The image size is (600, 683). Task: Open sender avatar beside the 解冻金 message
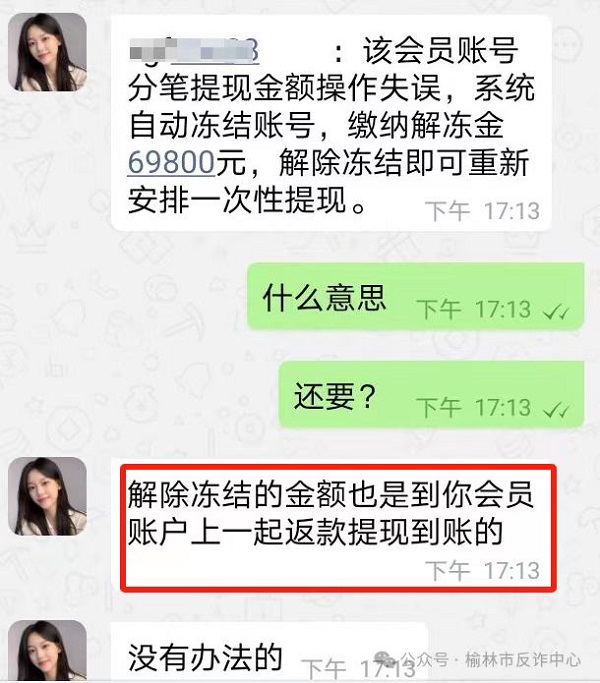tap(47, 57)
